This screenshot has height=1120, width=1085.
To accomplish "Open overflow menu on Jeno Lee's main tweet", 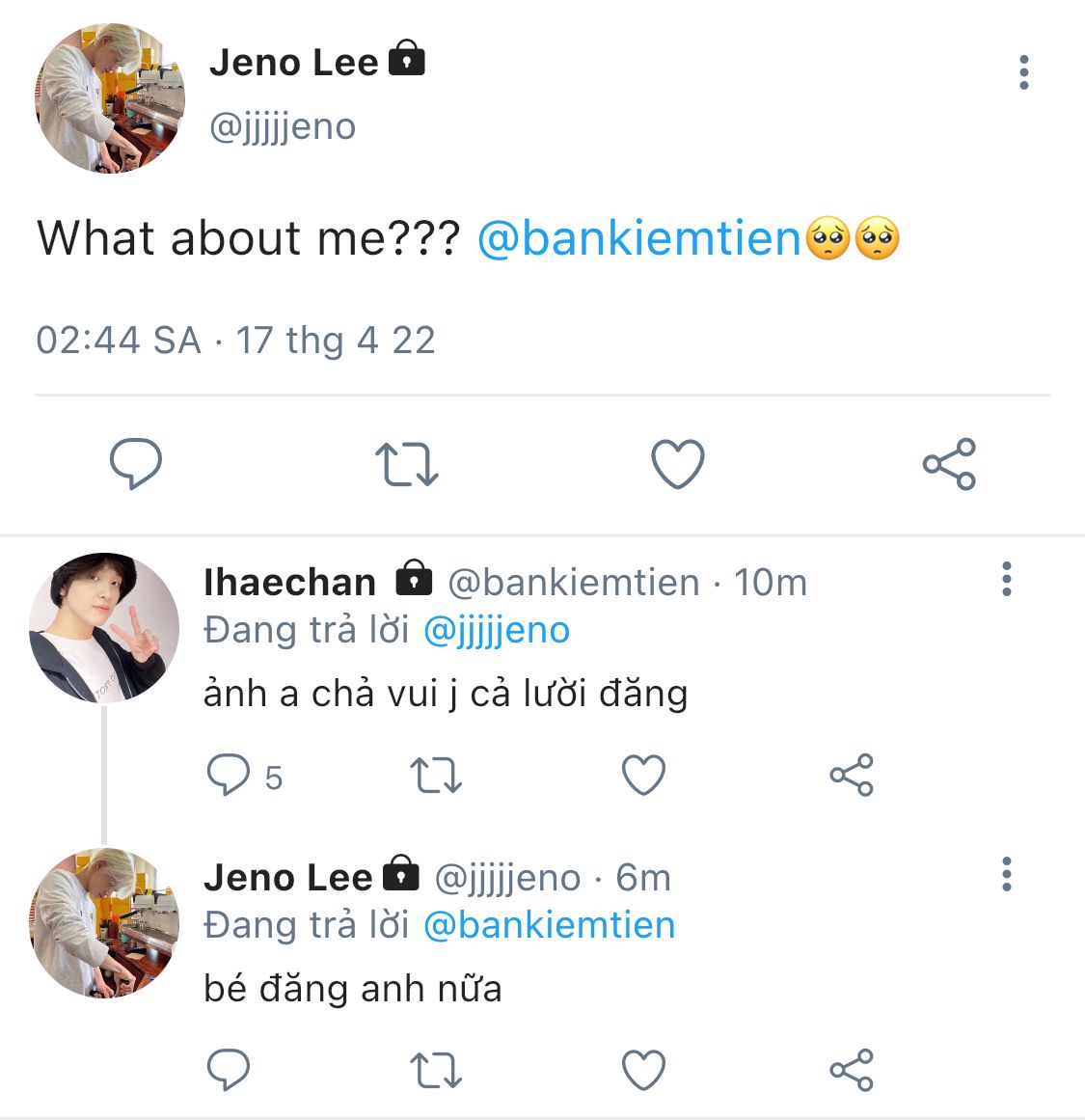I will click(1023, 72).
